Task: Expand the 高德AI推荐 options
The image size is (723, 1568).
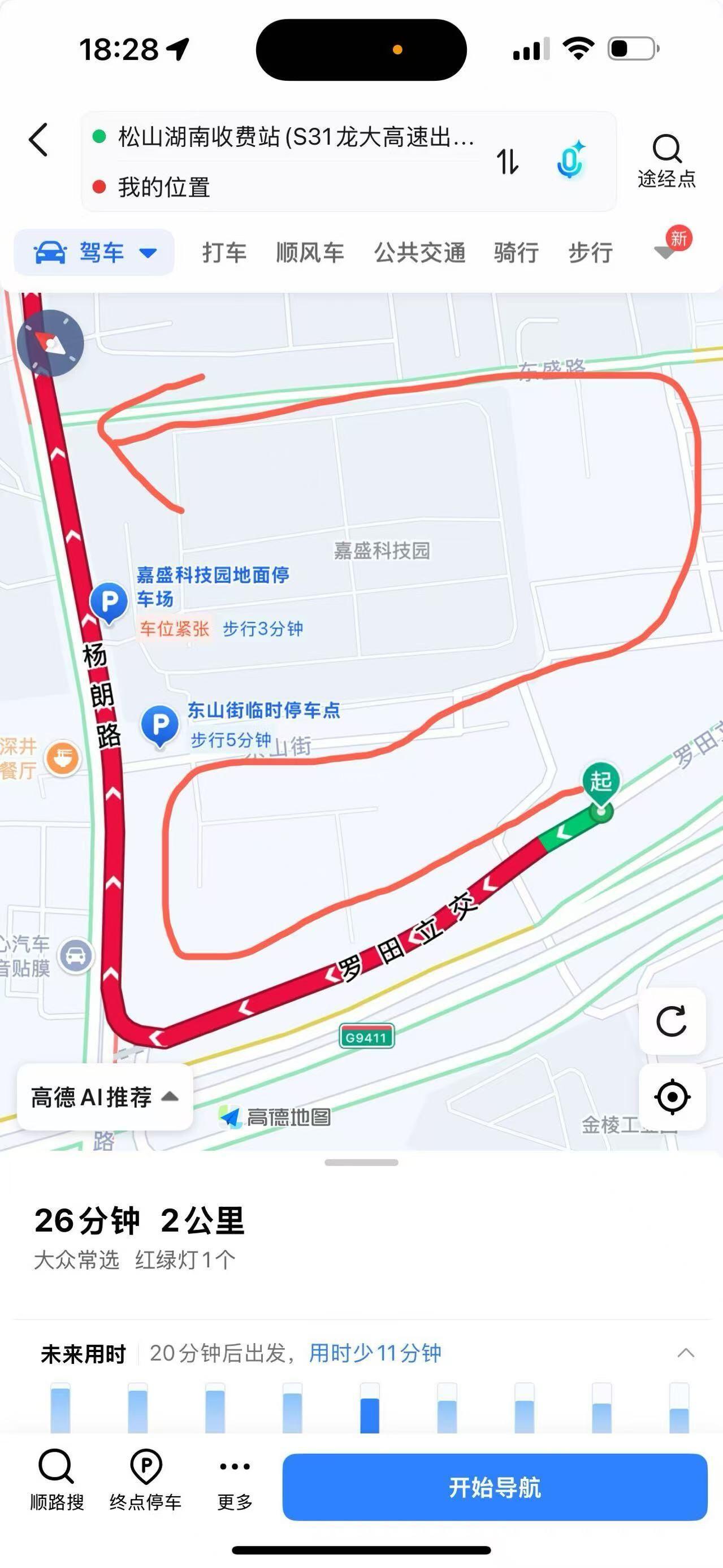Action: (x=105, y=1097)
